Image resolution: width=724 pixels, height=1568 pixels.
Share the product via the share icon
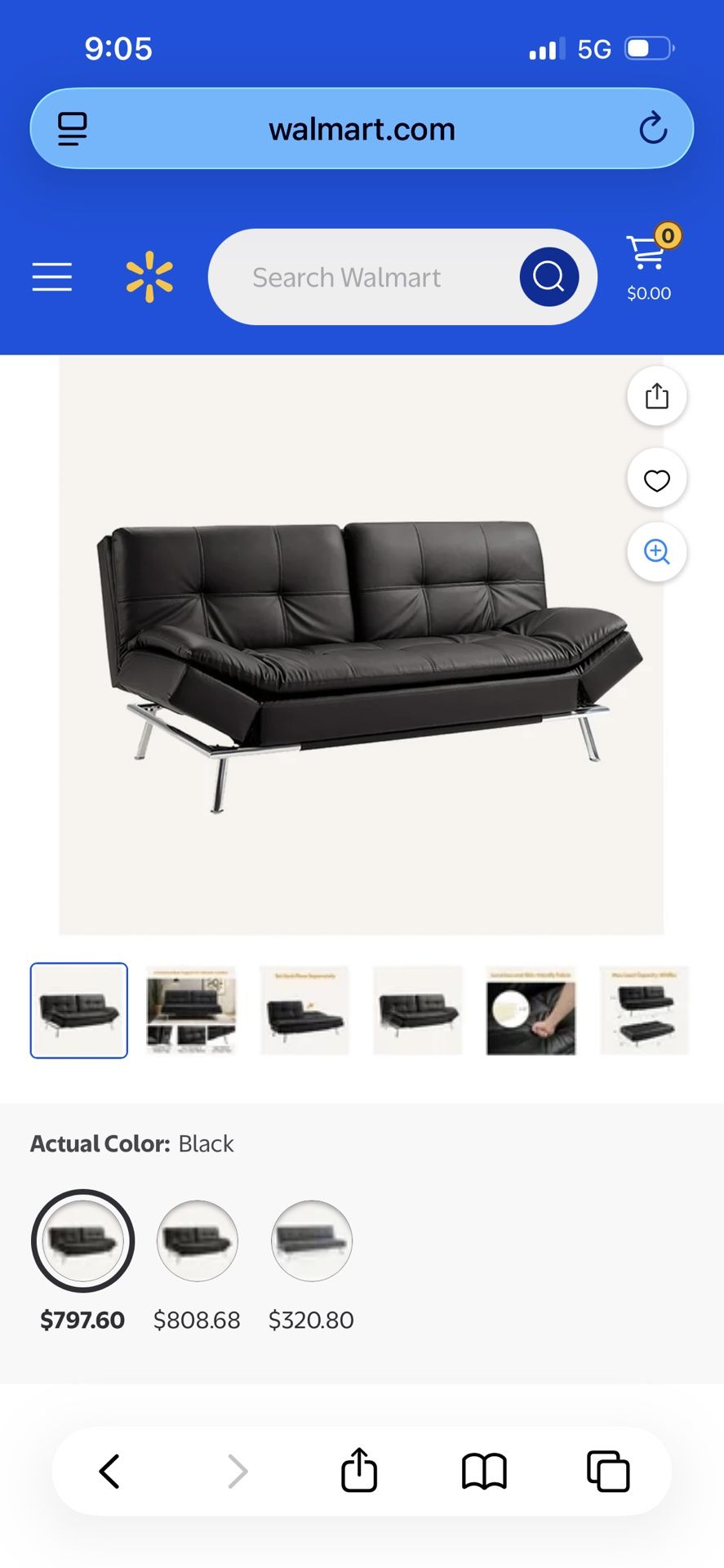[x=656, y=396]
